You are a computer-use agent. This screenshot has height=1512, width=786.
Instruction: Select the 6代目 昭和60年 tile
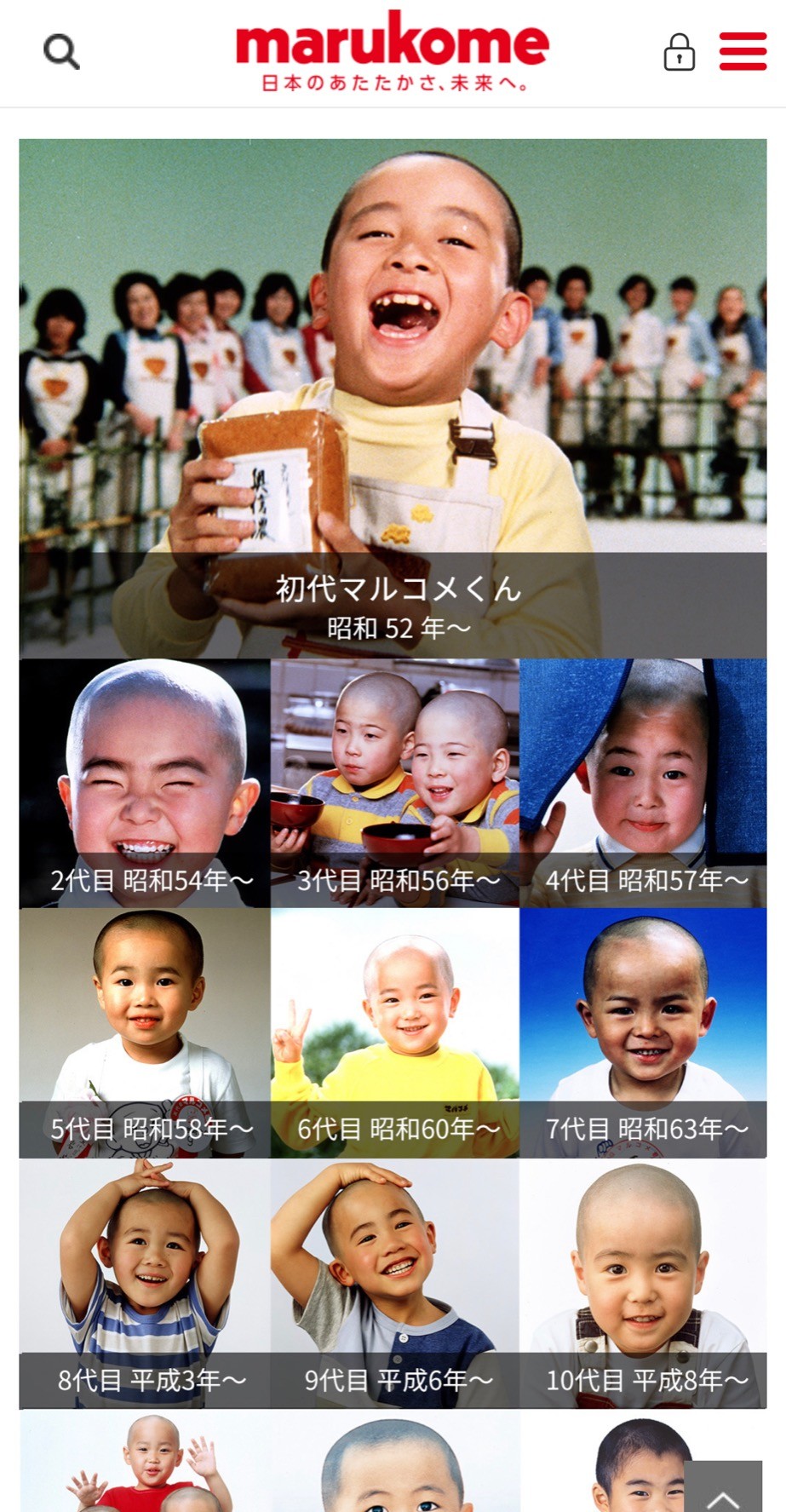point(395,1032)
